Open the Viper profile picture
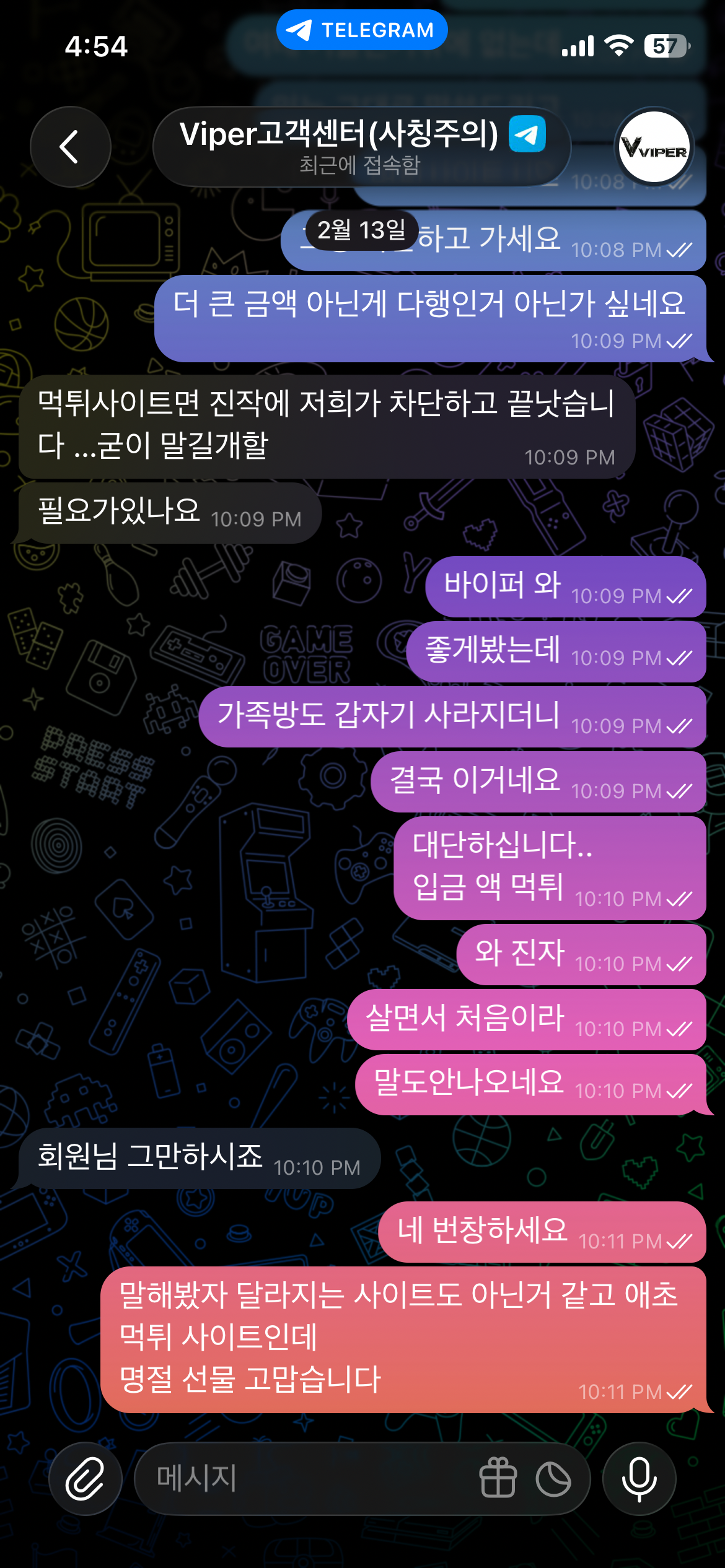This screenshot has width=725, height=1568. click(x=654, y=147)
